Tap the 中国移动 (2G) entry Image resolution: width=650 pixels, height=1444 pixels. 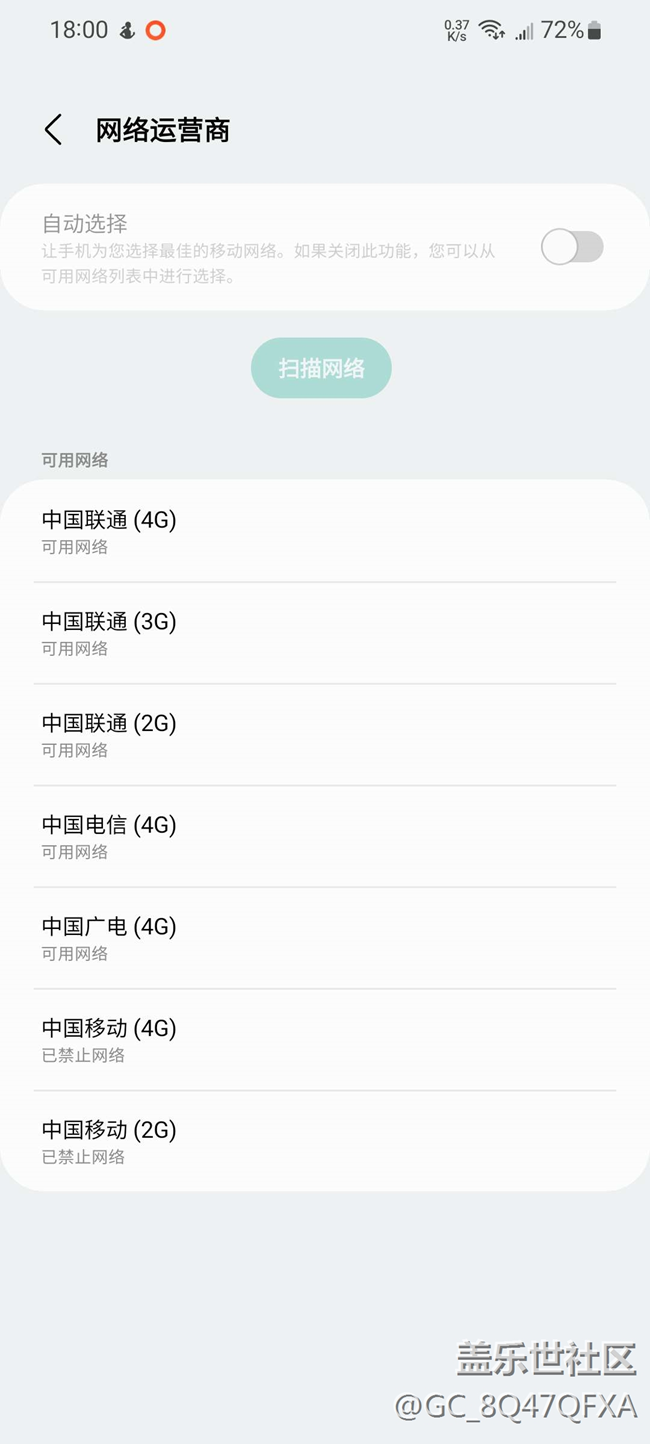(324, 1141)
